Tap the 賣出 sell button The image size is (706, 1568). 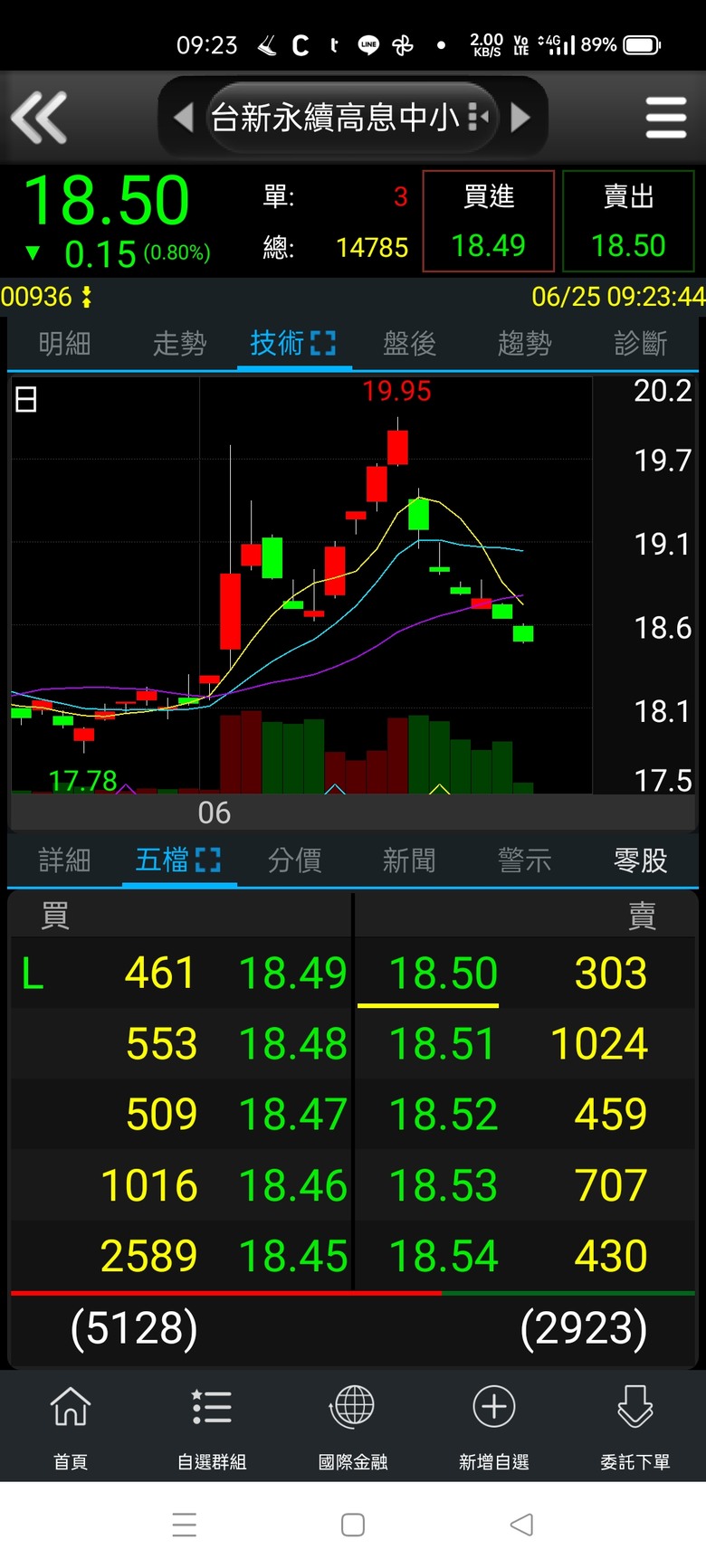click(x=628, y=221)
